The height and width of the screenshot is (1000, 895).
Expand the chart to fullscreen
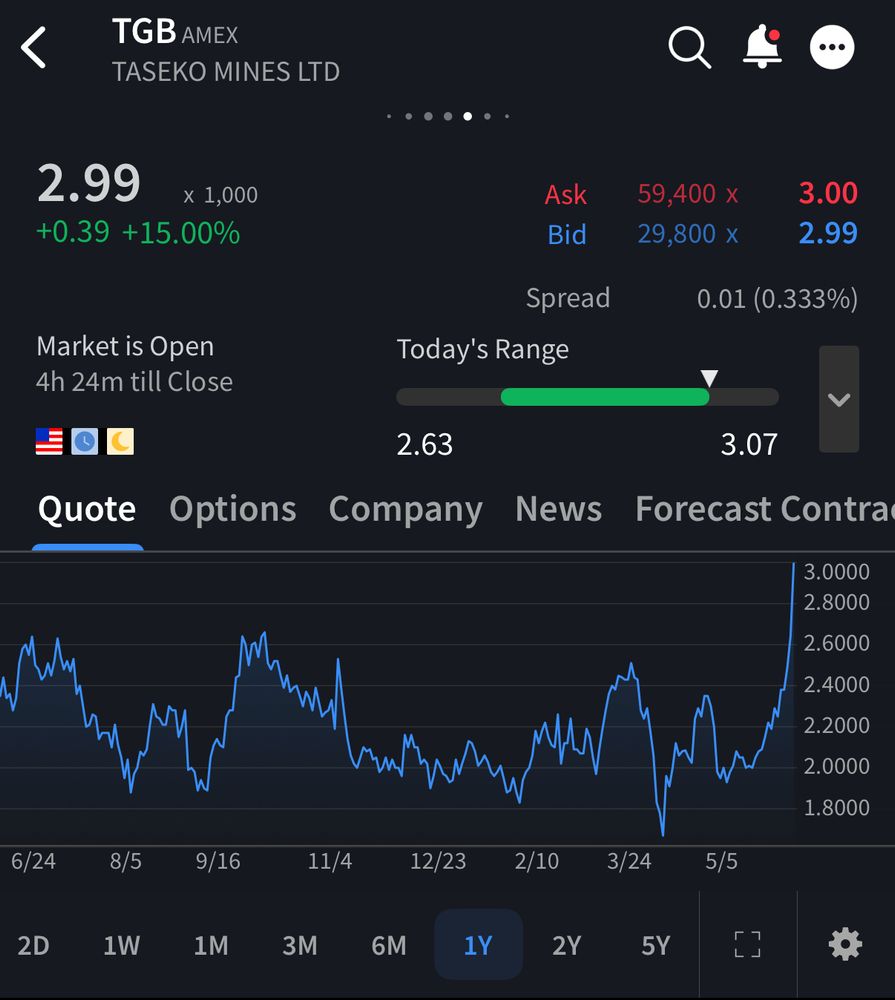click(747, 945)
